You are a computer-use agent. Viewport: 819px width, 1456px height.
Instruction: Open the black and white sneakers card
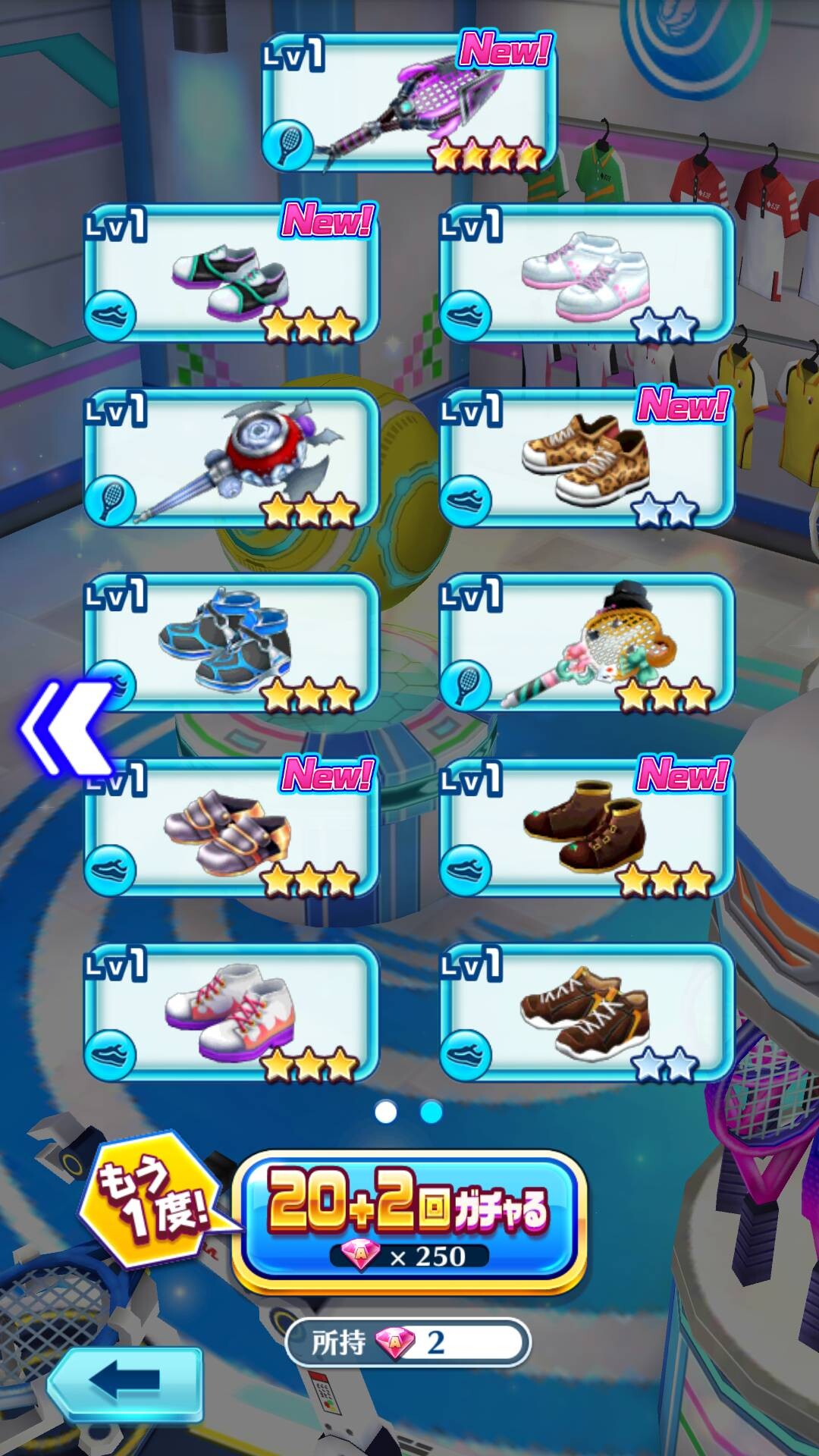click(x=231, y=273)
